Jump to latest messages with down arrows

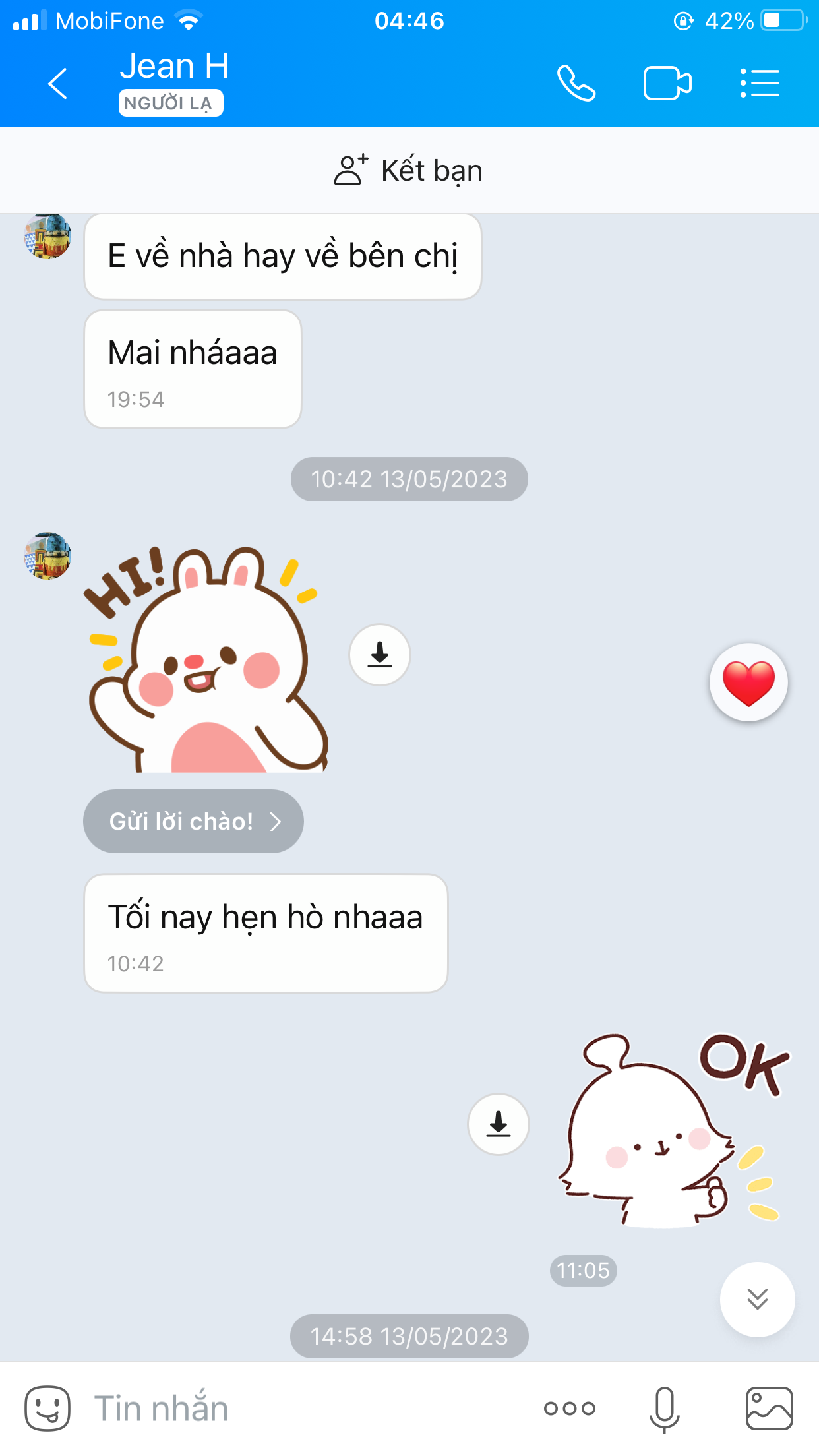(x=757, y=1299)
